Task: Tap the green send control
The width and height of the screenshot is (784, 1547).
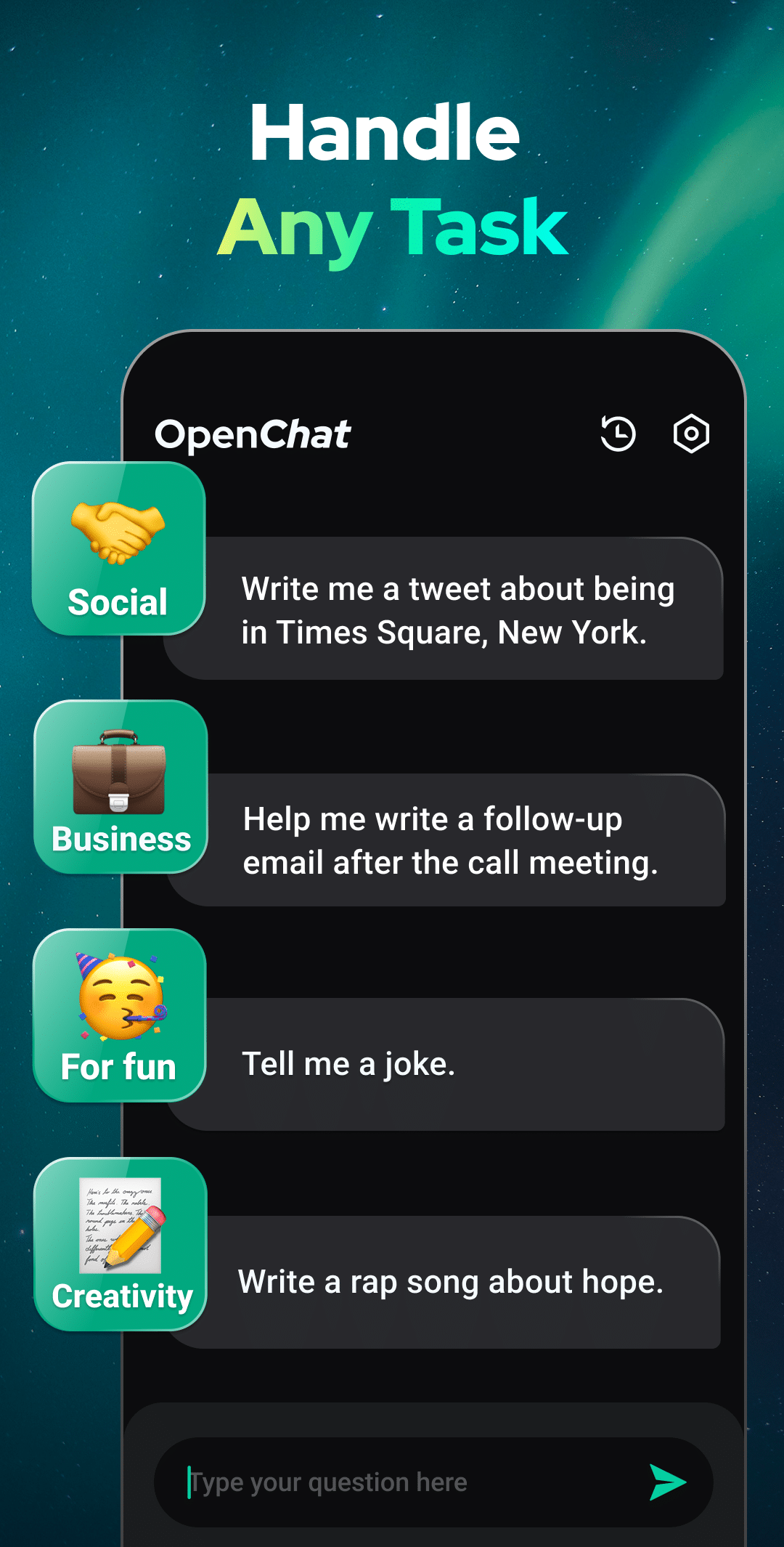Action: click(x=669, y=1482)
